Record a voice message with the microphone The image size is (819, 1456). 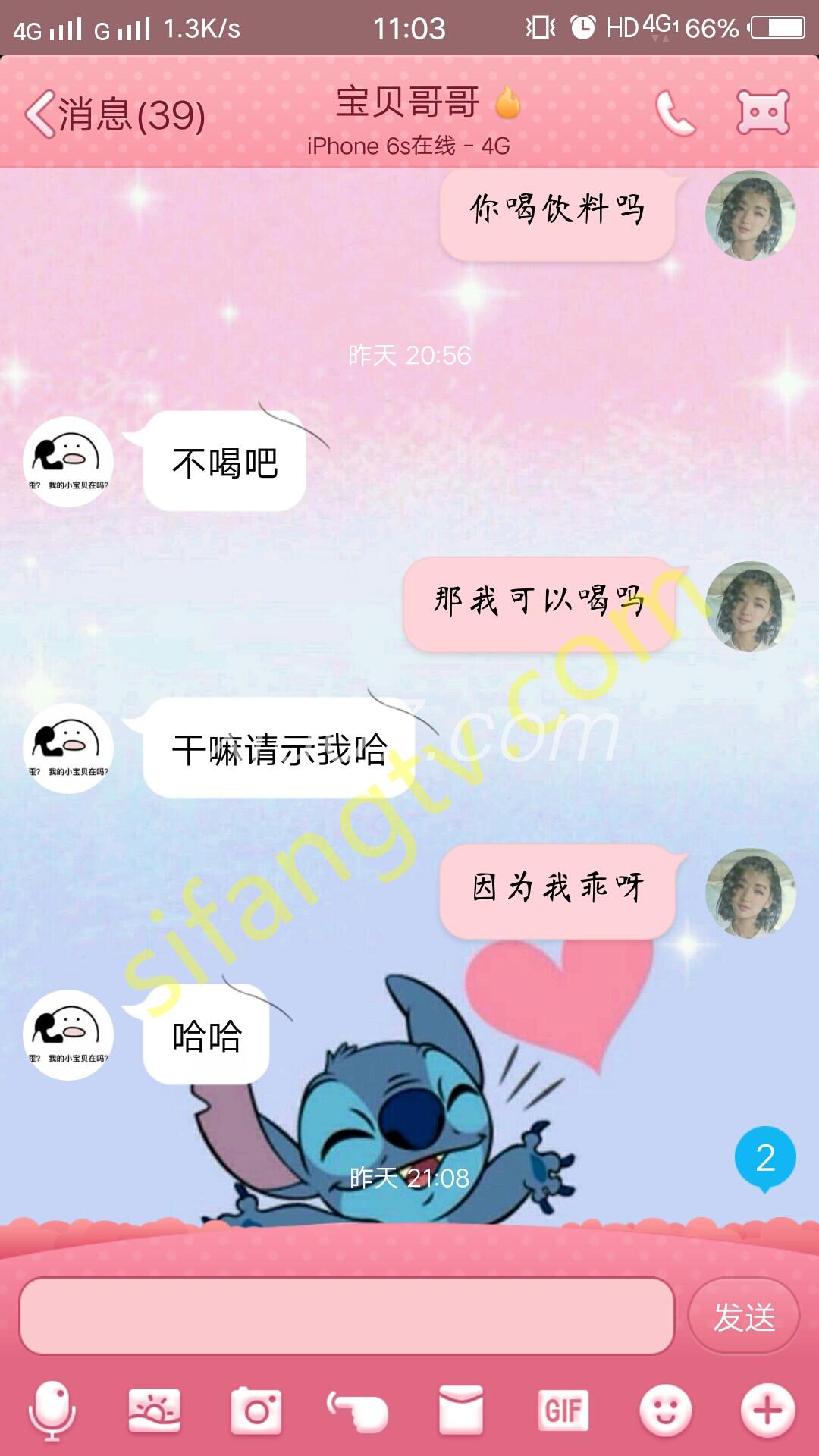pyautogui.click(x=52, y=1410)
